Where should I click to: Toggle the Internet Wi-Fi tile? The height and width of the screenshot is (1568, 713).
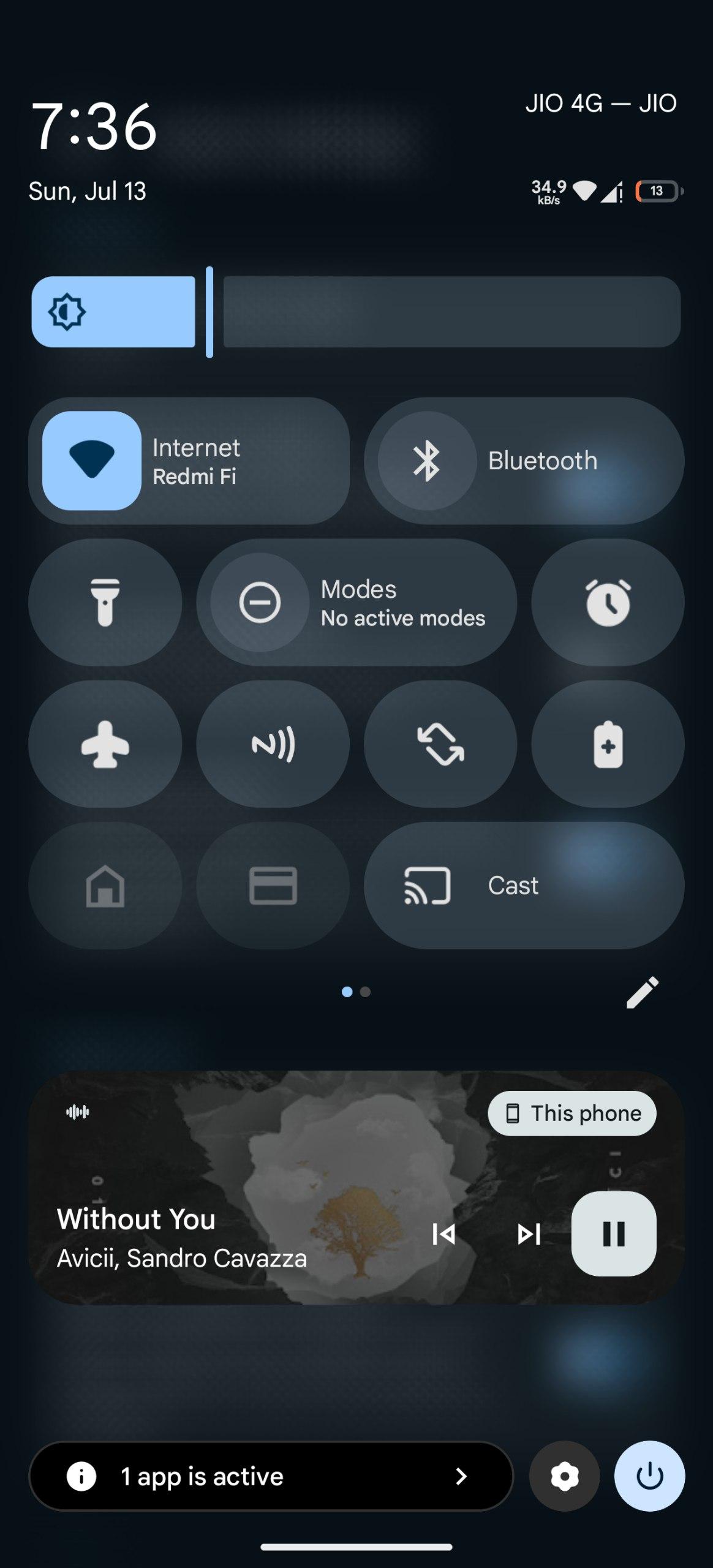pos(92,461)
